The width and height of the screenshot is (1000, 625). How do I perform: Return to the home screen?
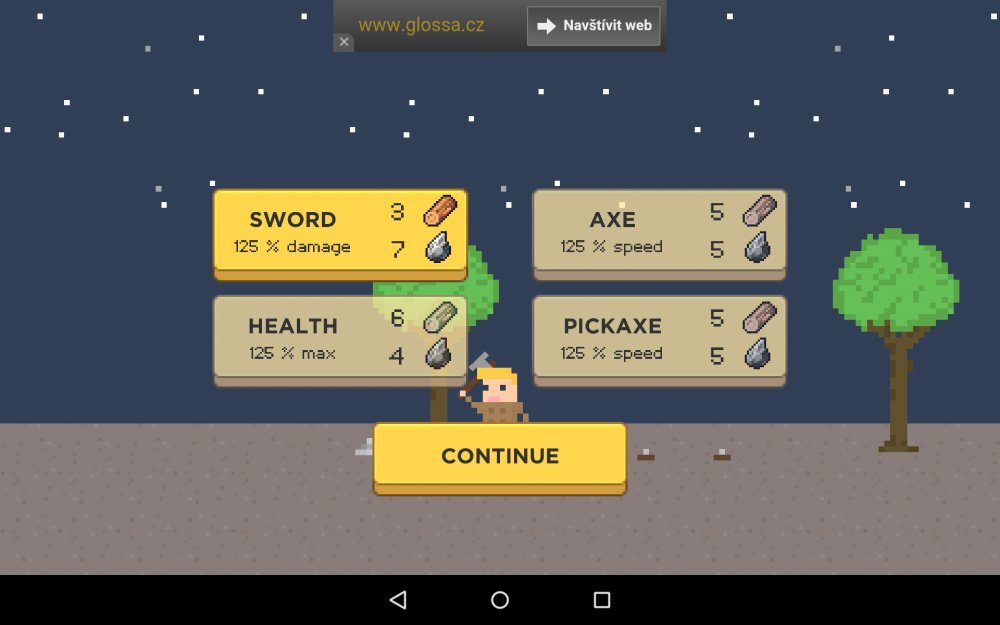click(x=500, y=600)
